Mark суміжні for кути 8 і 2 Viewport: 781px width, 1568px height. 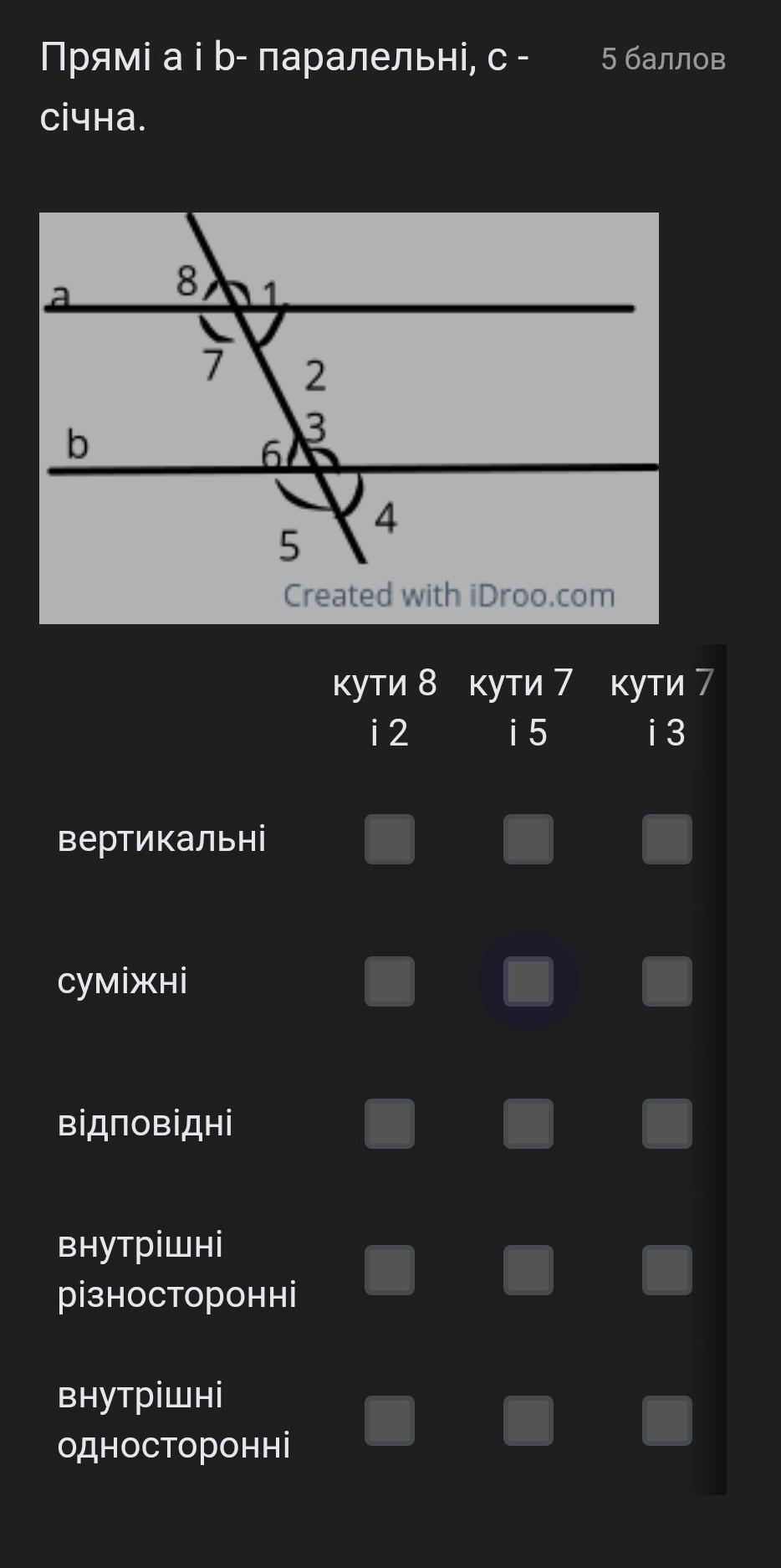(390, 981)
